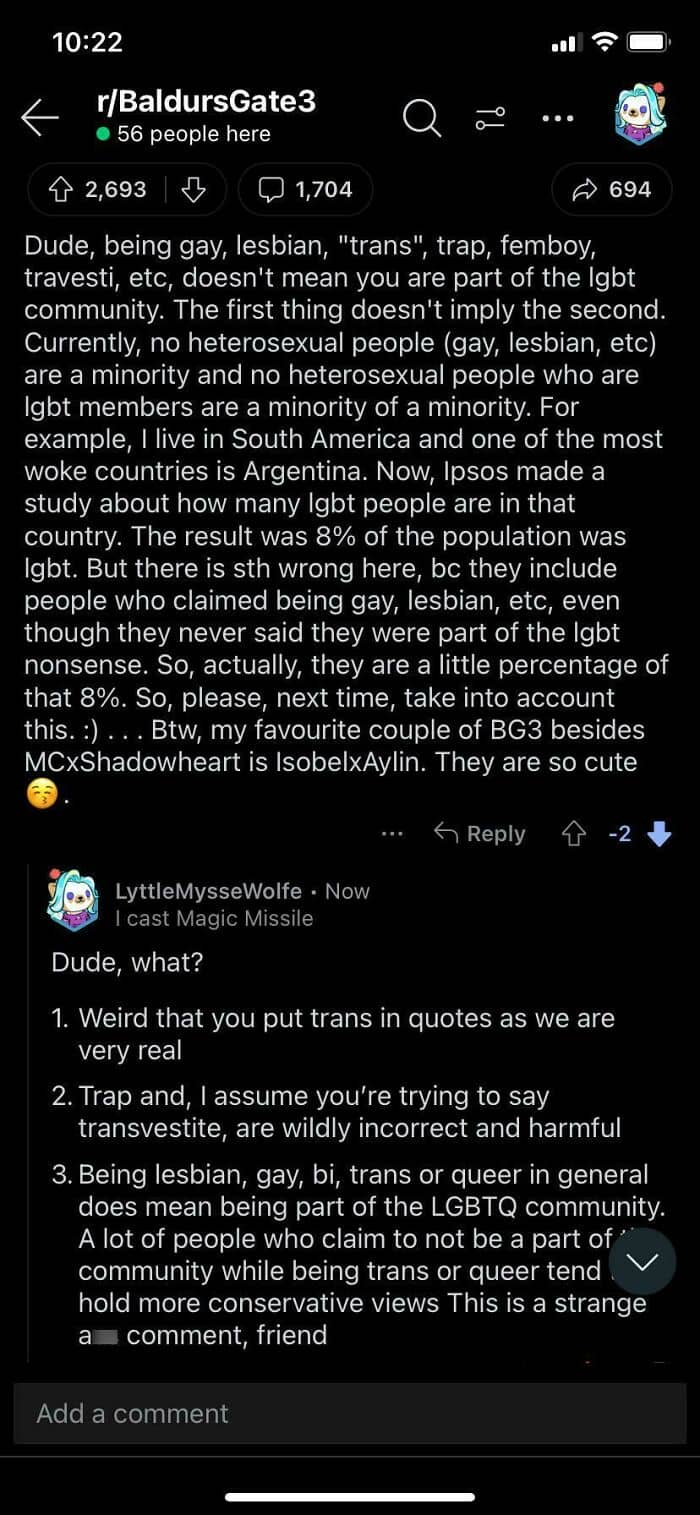Image resolution: width=700 pixels, height=1515 pixels.
Task: Open the post overflow menu in header
Action: point(558,118)
